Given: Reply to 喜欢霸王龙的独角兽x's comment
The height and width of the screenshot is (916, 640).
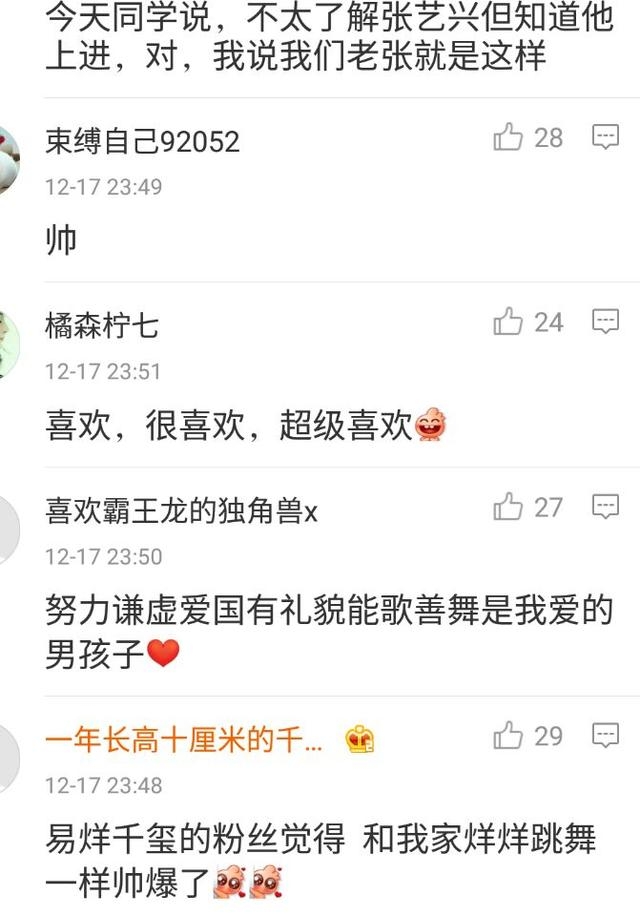Looking at the screenshot, I should (x=605, y=507).
